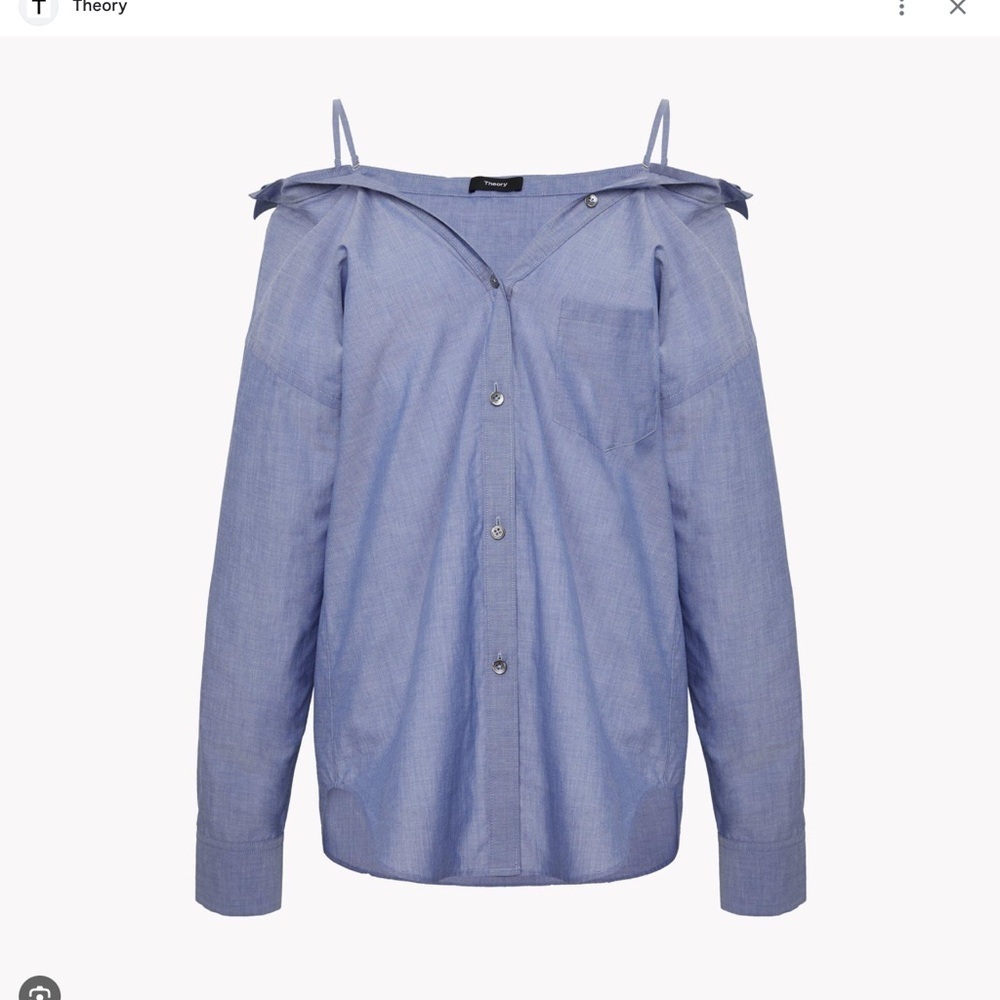Viewport: 1000px width, 1000px height.
Task: Open the three-dot overflow menu
Action: click(902, 8)
